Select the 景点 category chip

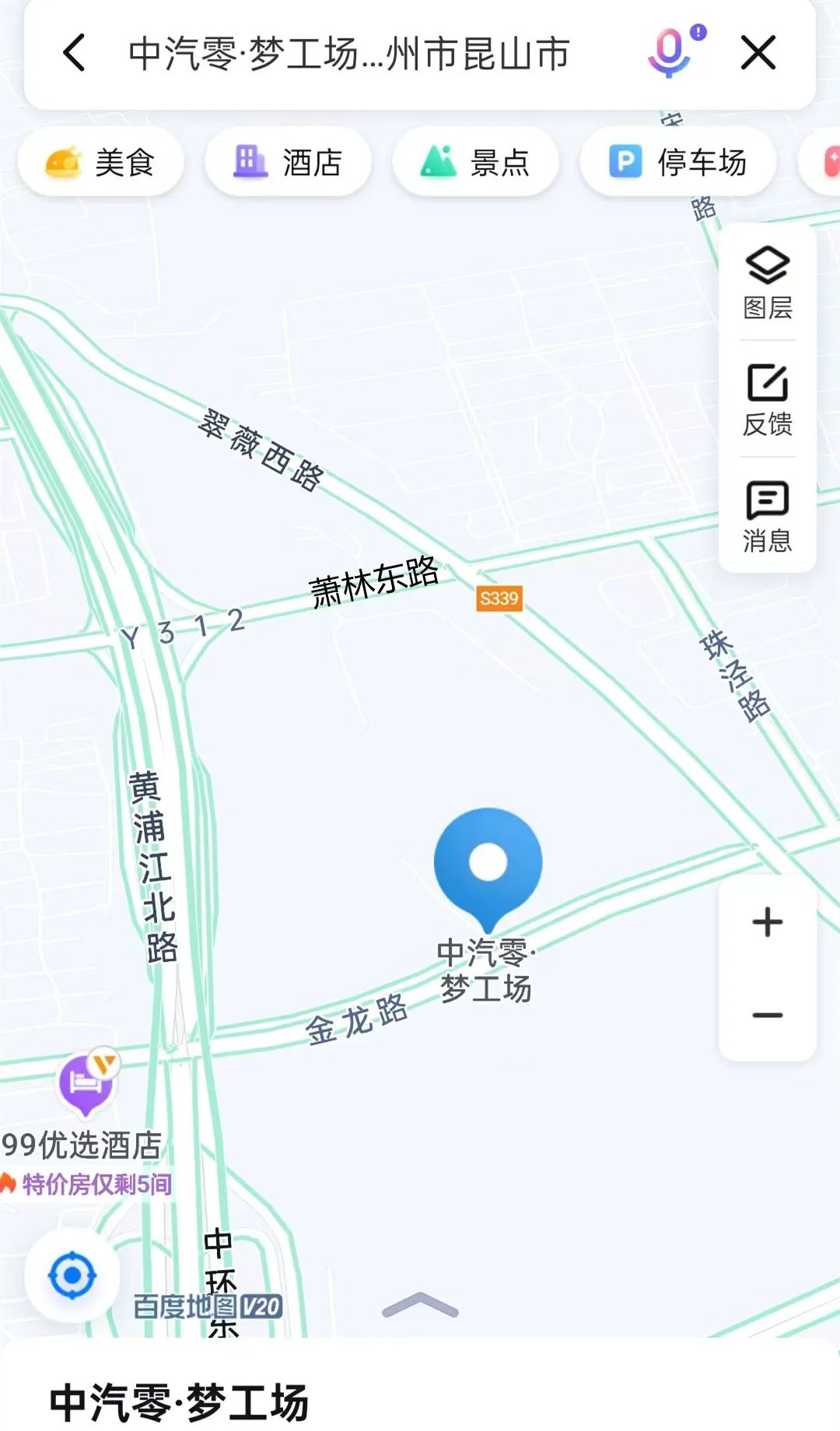[475, 163]
